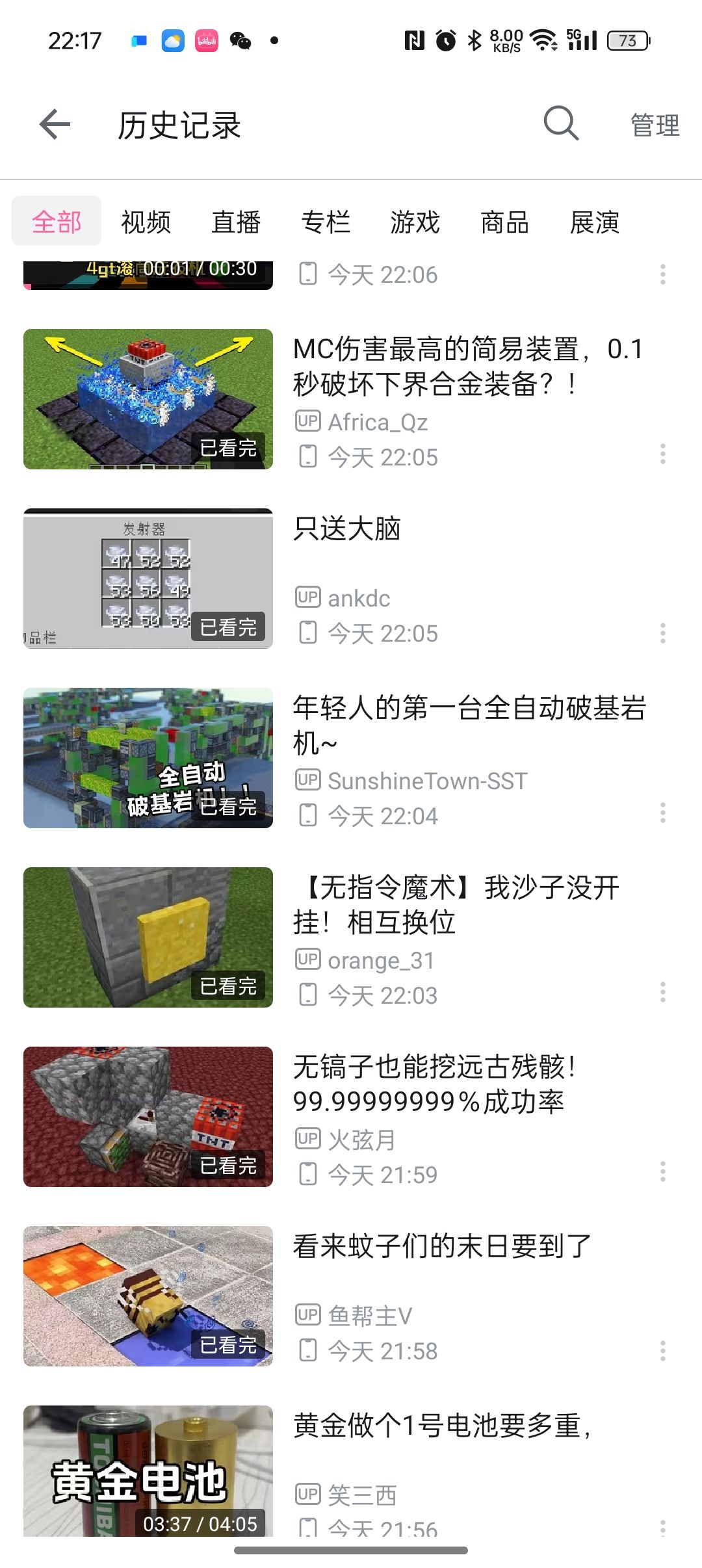Screen dimensions: 702x1568
Task: Open more options for Africa_Qz's video
Action: [662, 454]
